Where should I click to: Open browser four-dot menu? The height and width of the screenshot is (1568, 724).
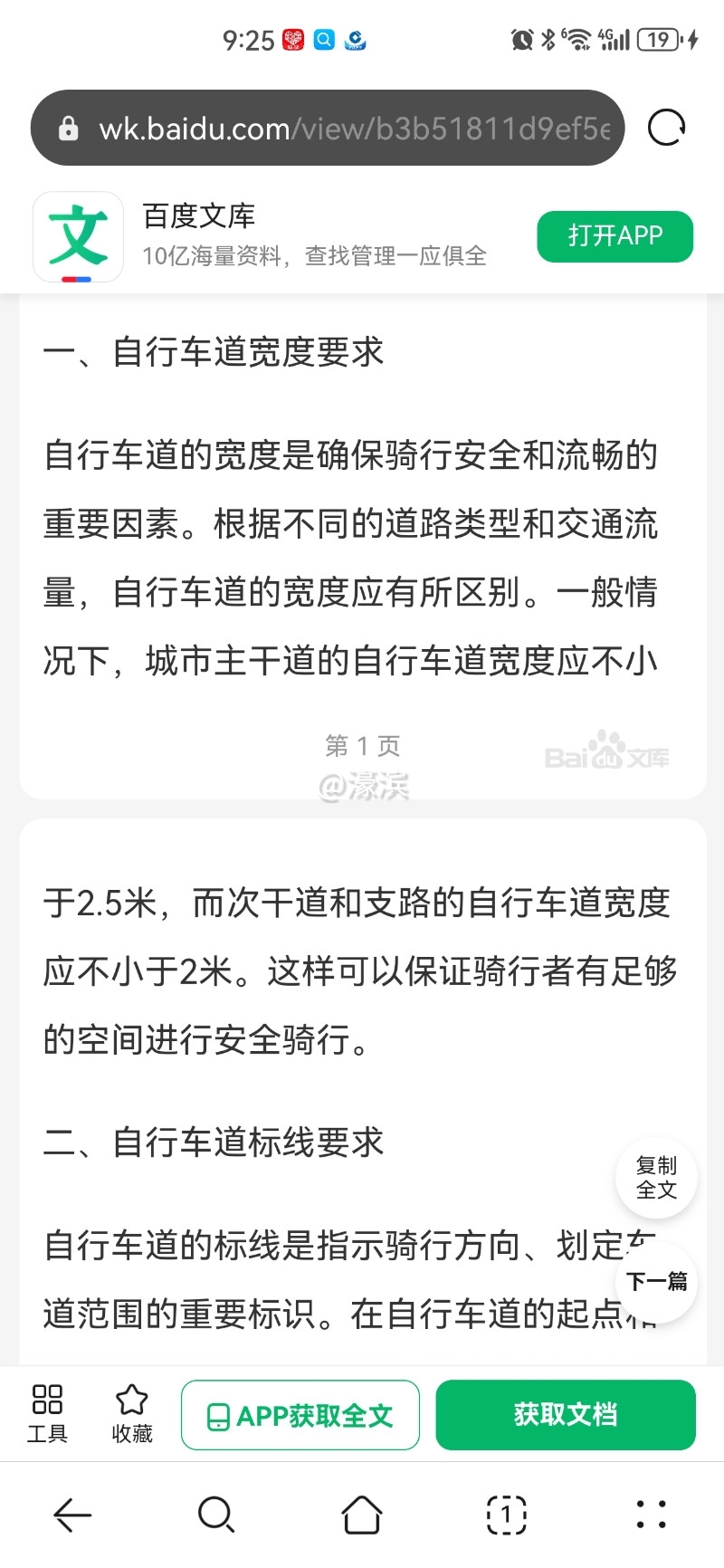(x=651, y=1514)
